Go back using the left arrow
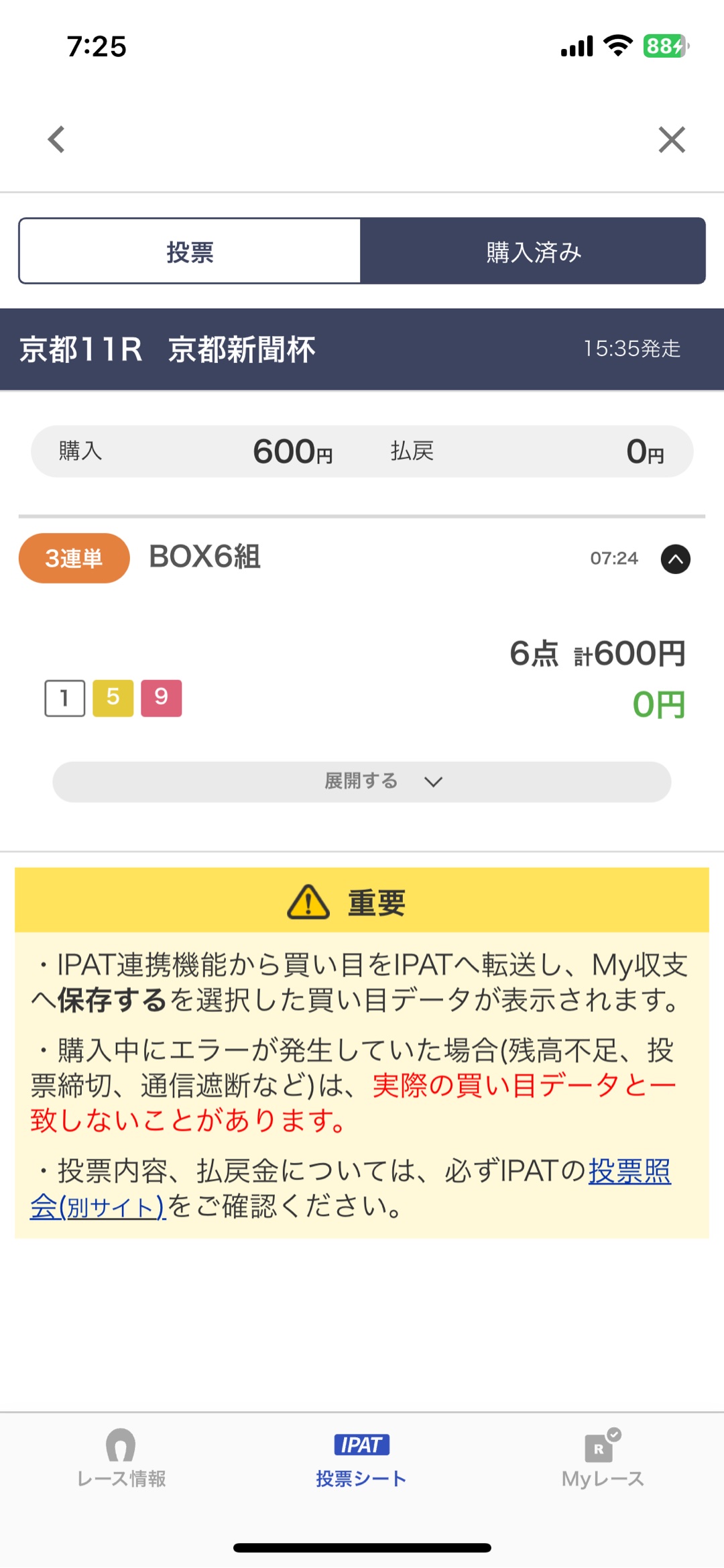Image resolution: width=724 pixels, height=1568 pixels. click(57, 139)
